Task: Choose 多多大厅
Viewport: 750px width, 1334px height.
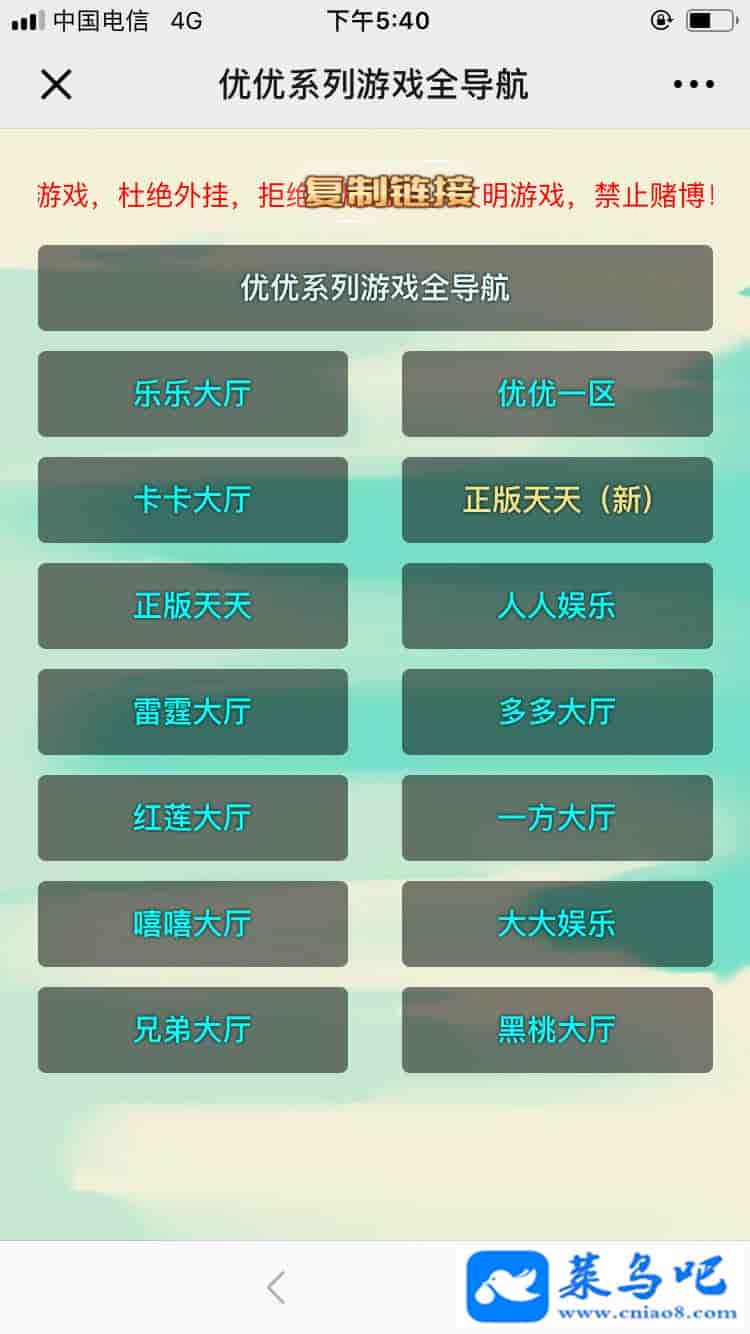Action: point(557,712)
